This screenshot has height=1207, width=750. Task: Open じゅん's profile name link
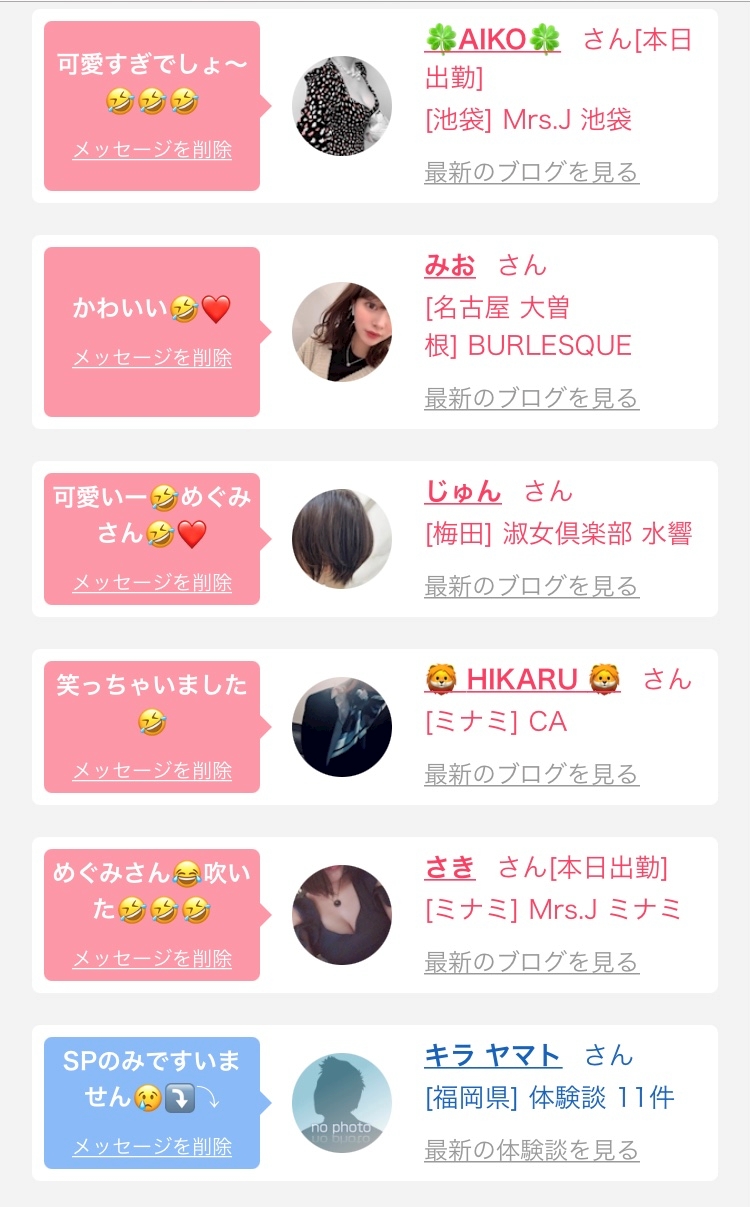point(463,492)
